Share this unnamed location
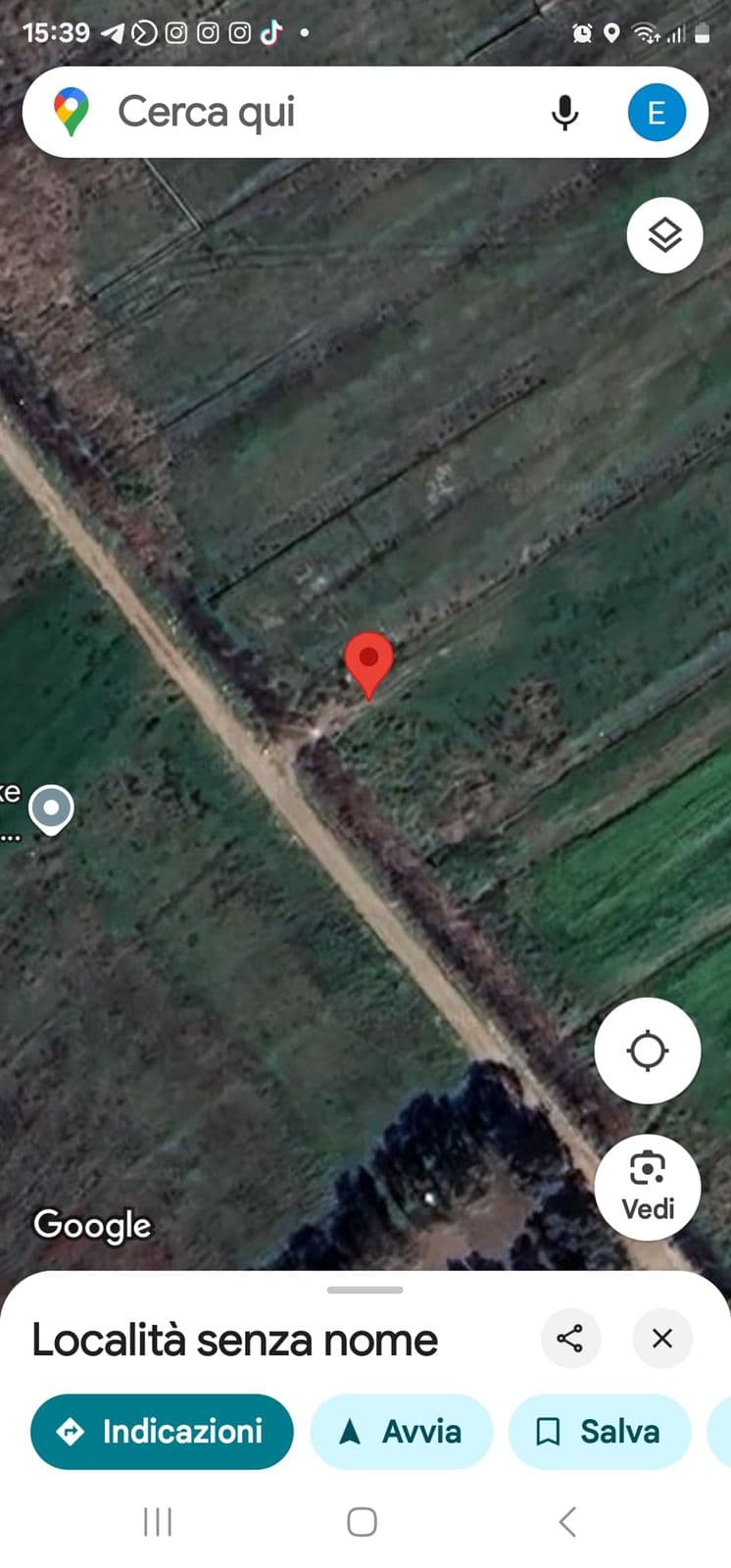This screenshot has width=731, height=1568. pos(570,1339)
